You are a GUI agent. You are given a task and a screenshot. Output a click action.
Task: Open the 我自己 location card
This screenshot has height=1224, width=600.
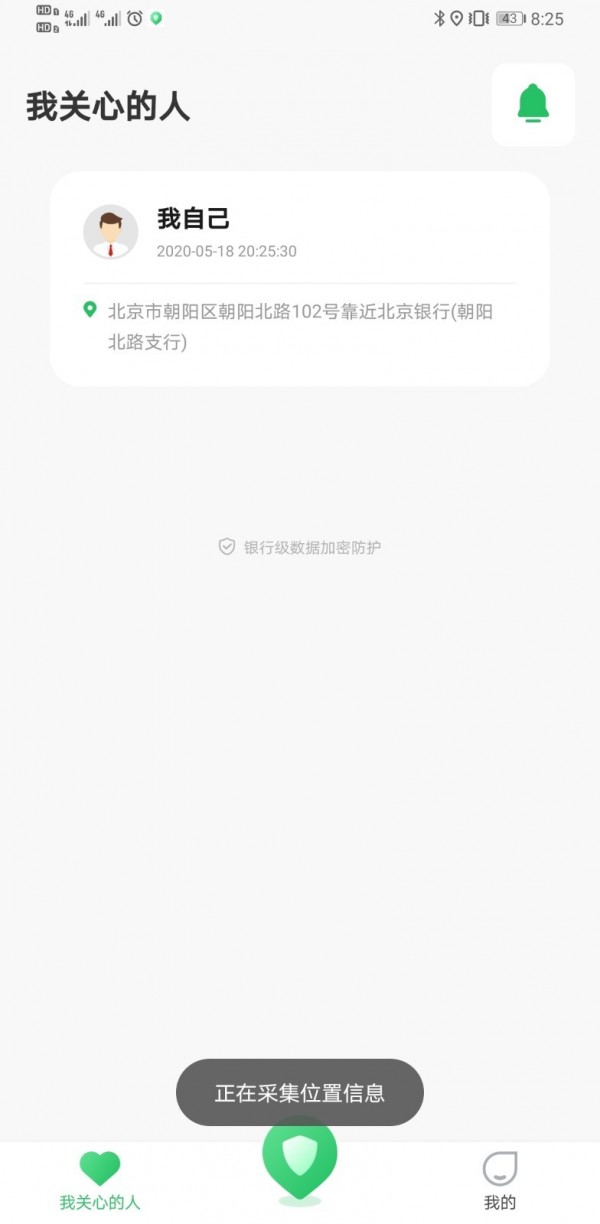pyautogui.click(x=299, y=278)
